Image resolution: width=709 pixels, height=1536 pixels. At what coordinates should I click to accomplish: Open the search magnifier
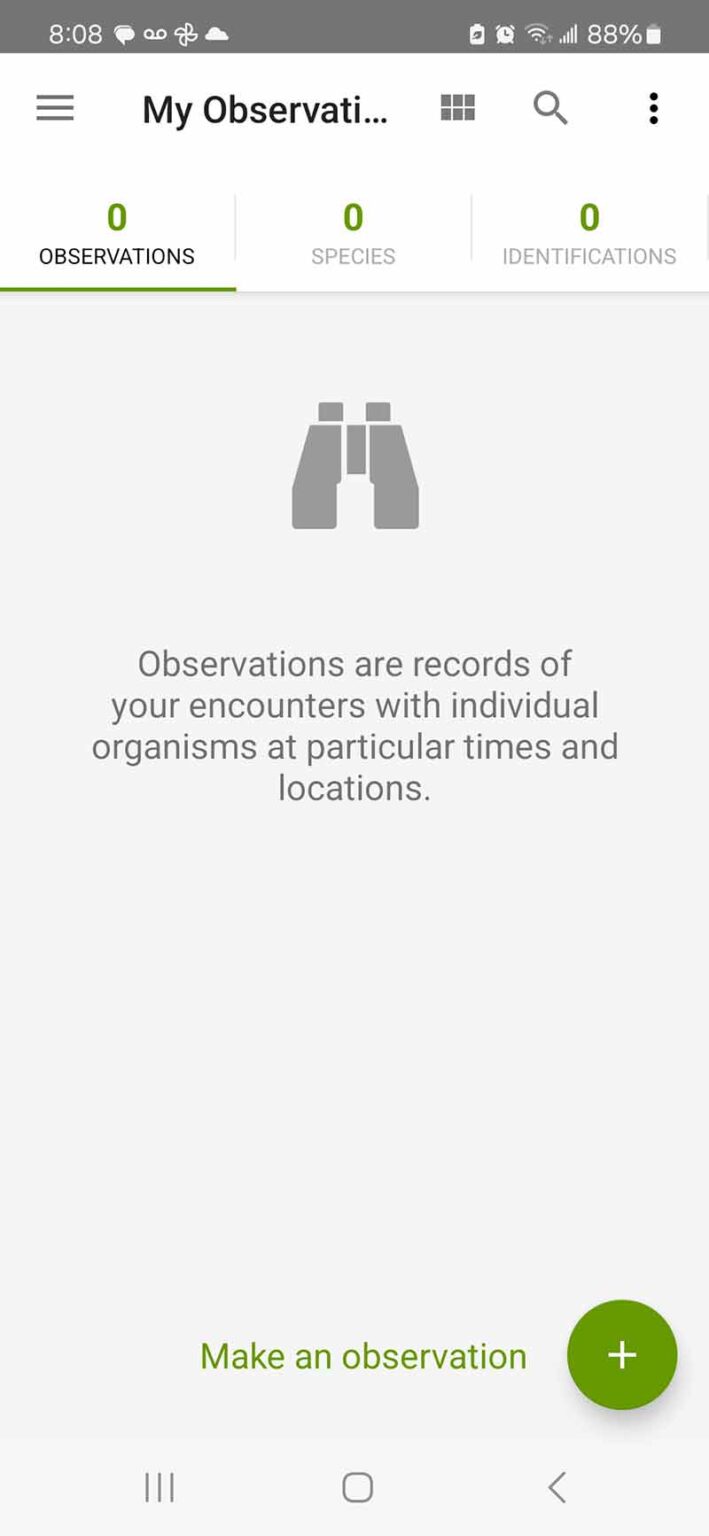[x=550, y=108]
